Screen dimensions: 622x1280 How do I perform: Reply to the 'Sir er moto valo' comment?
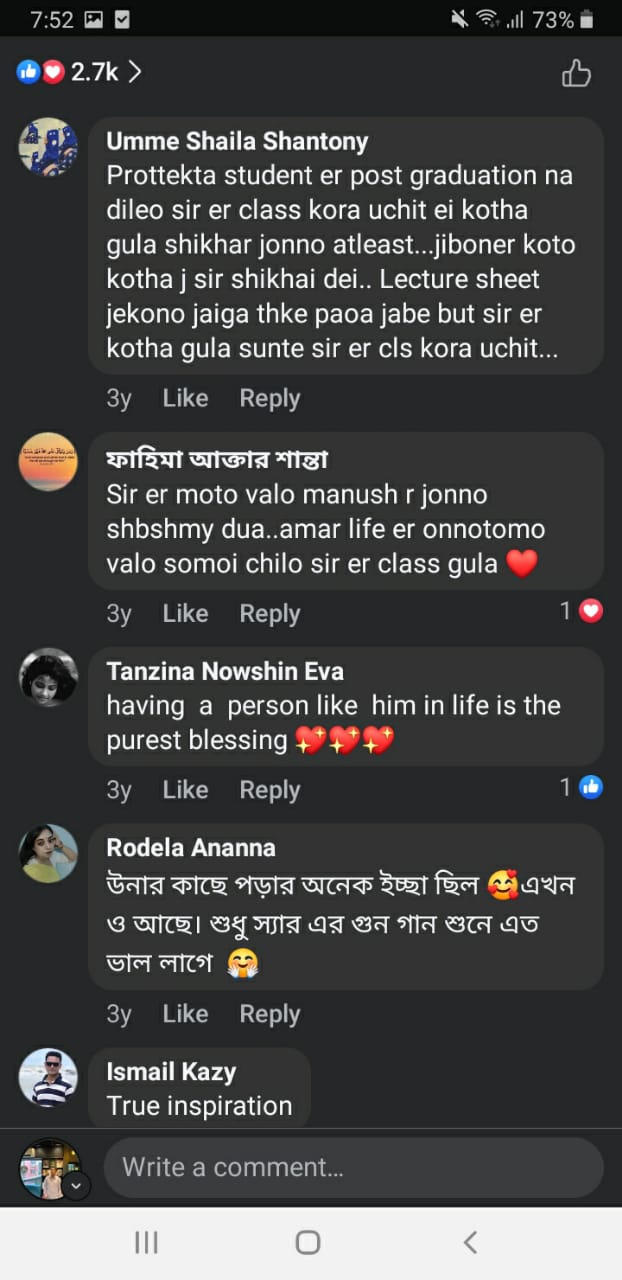point(269,613)
